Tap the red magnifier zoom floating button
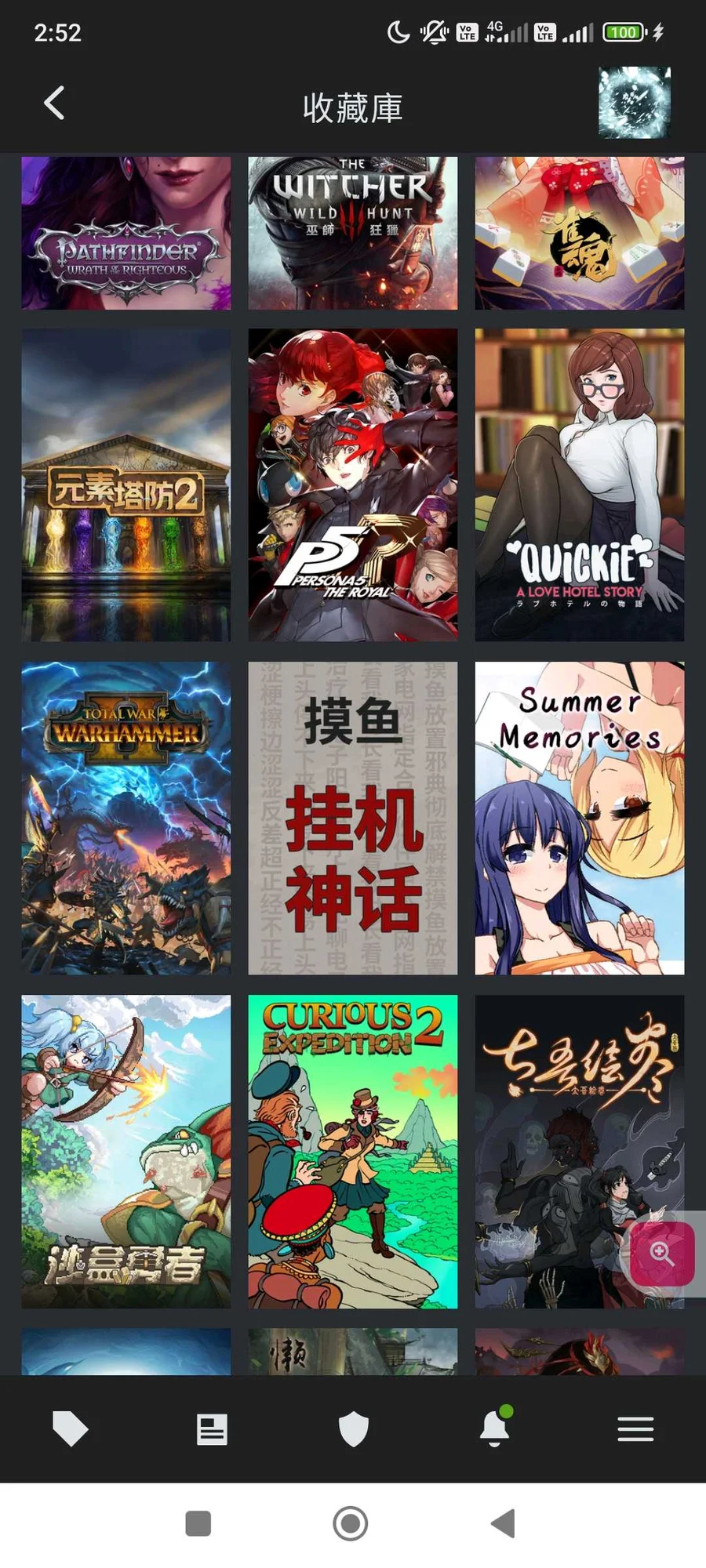The height and width of the screenshot is (1568, 706). pyautogui.click(x=662, y=1254)
